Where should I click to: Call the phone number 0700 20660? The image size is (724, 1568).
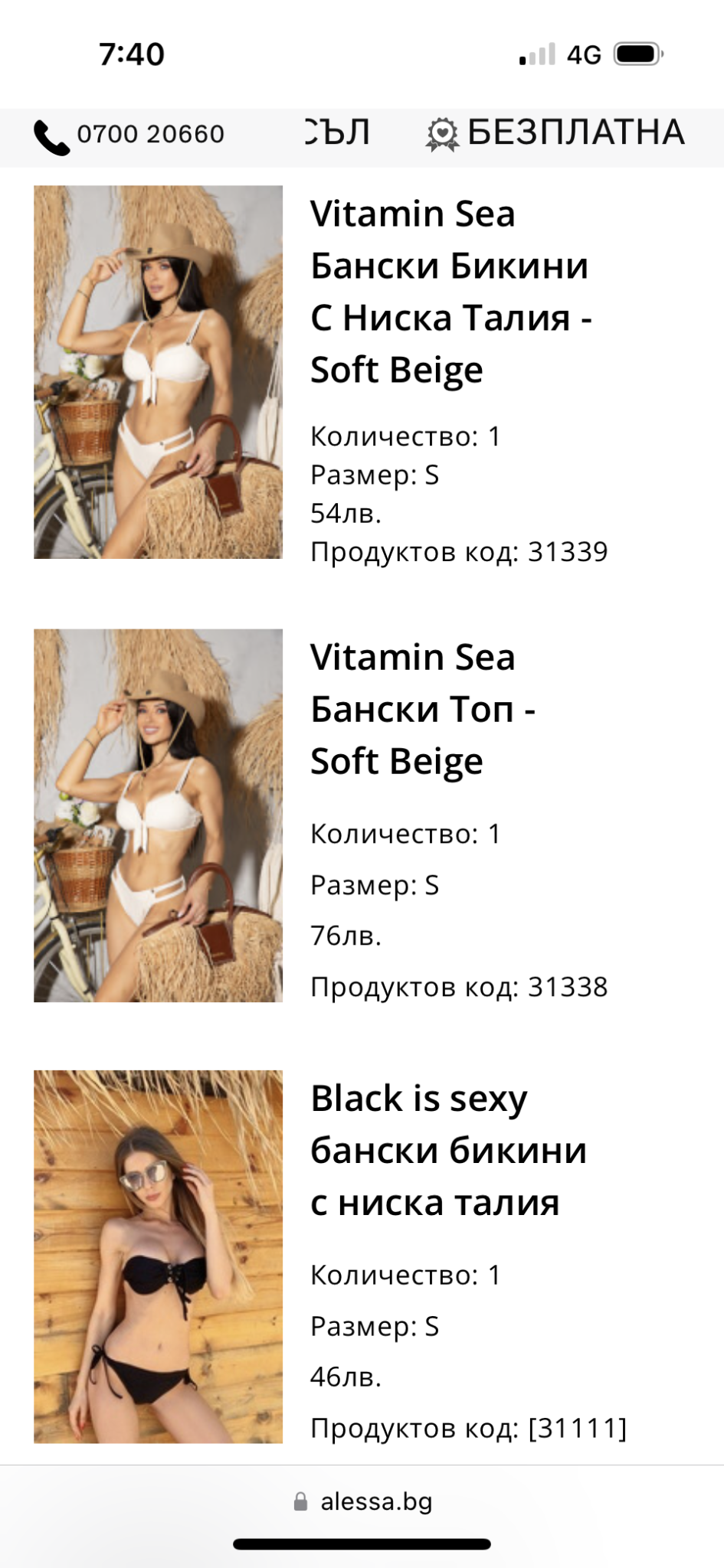point(130,135)
